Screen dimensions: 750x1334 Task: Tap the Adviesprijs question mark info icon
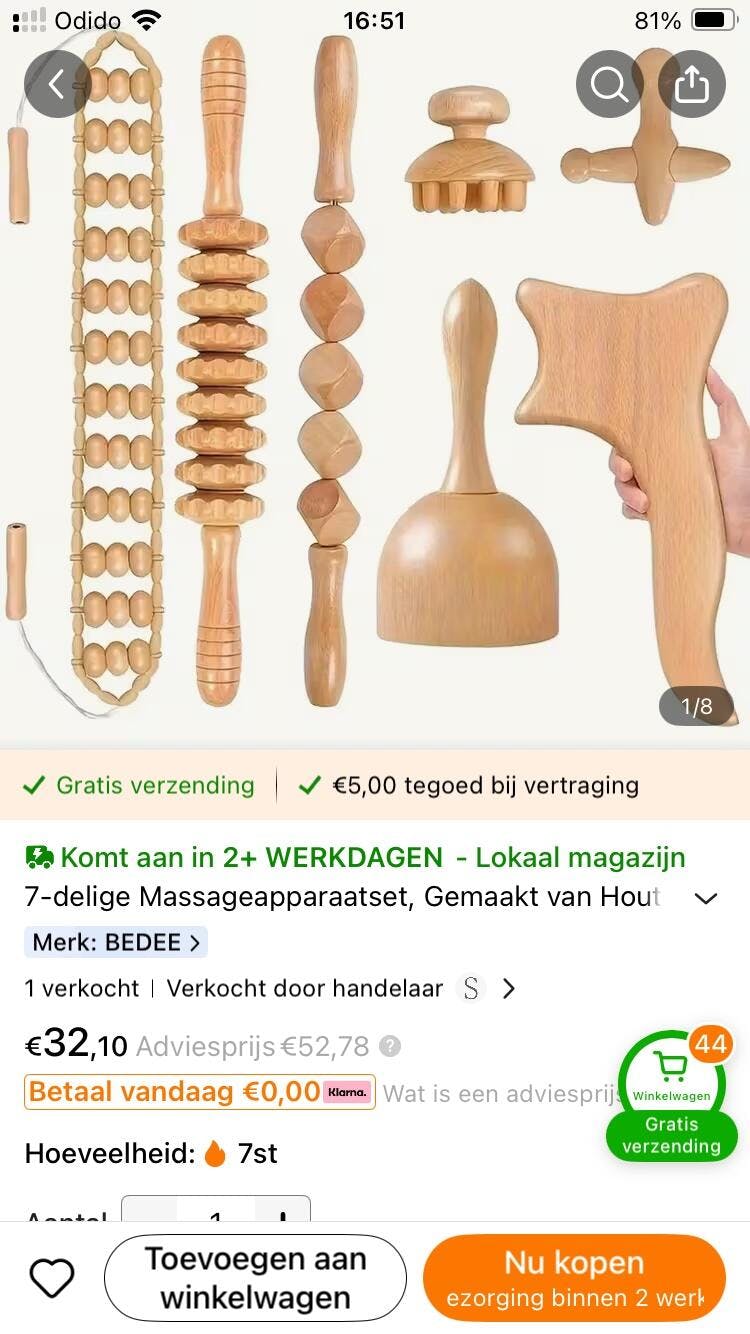391,1046
